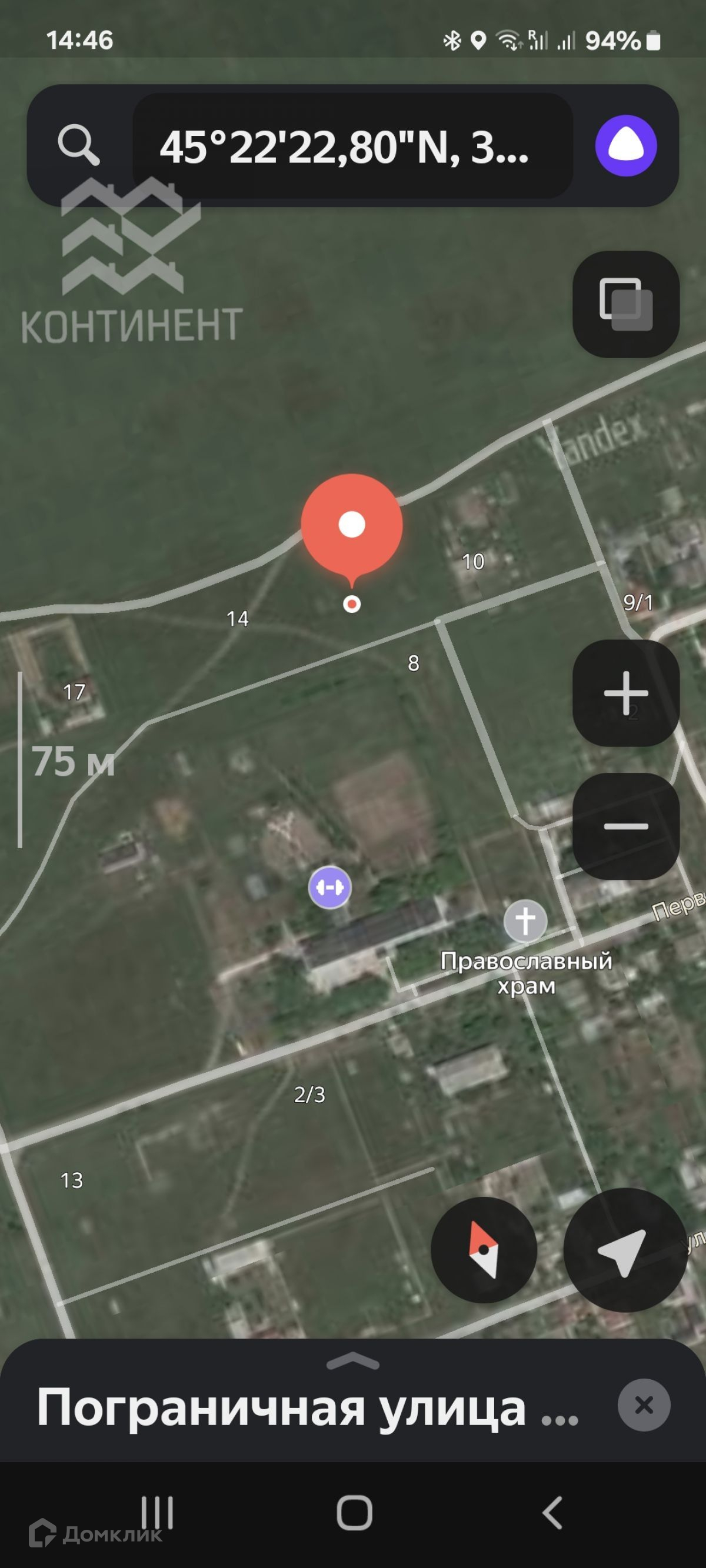Zoom out of the map
The image size is (706, 1568).
[x=625, y=826]
